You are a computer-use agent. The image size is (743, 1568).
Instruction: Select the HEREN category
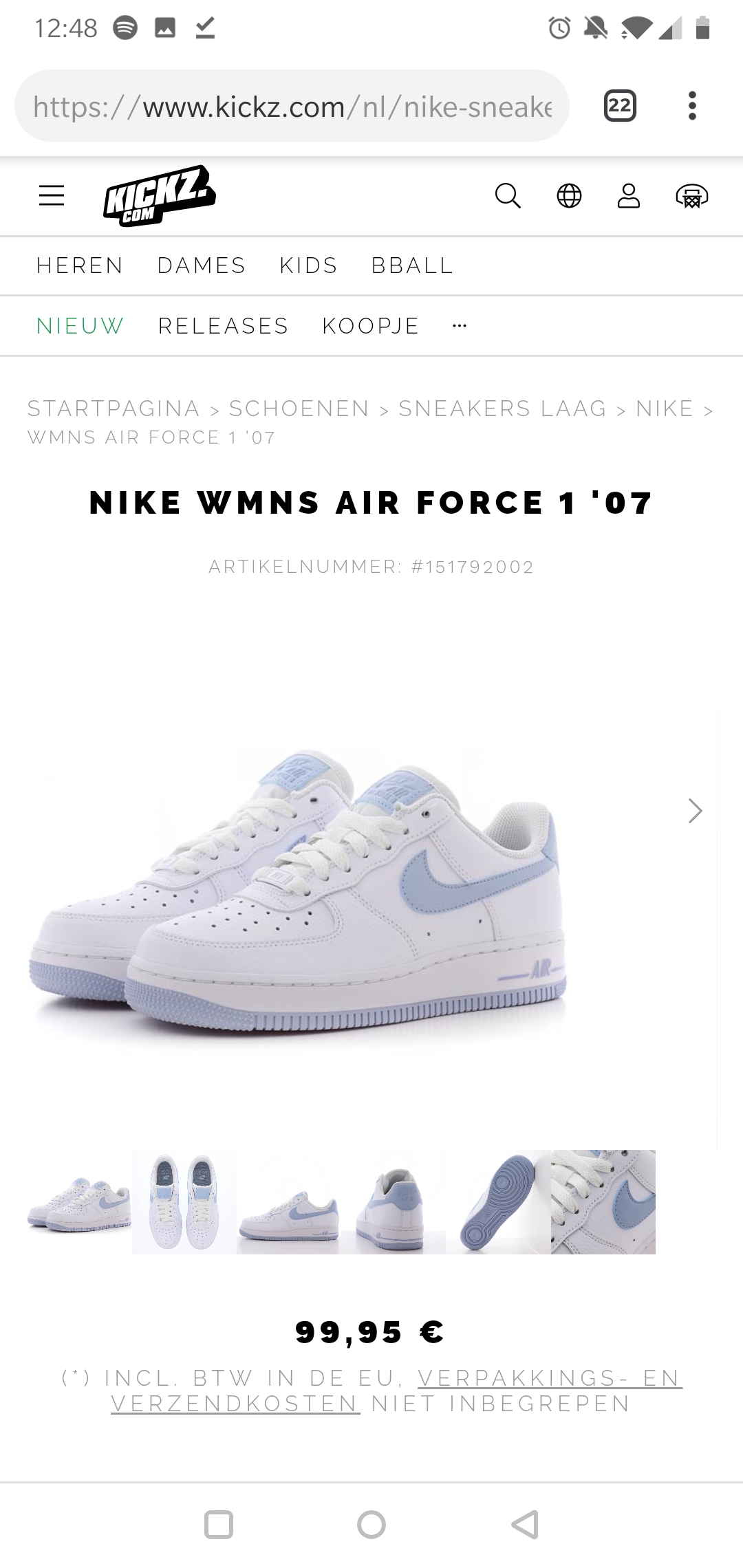(x=80, y=265)
